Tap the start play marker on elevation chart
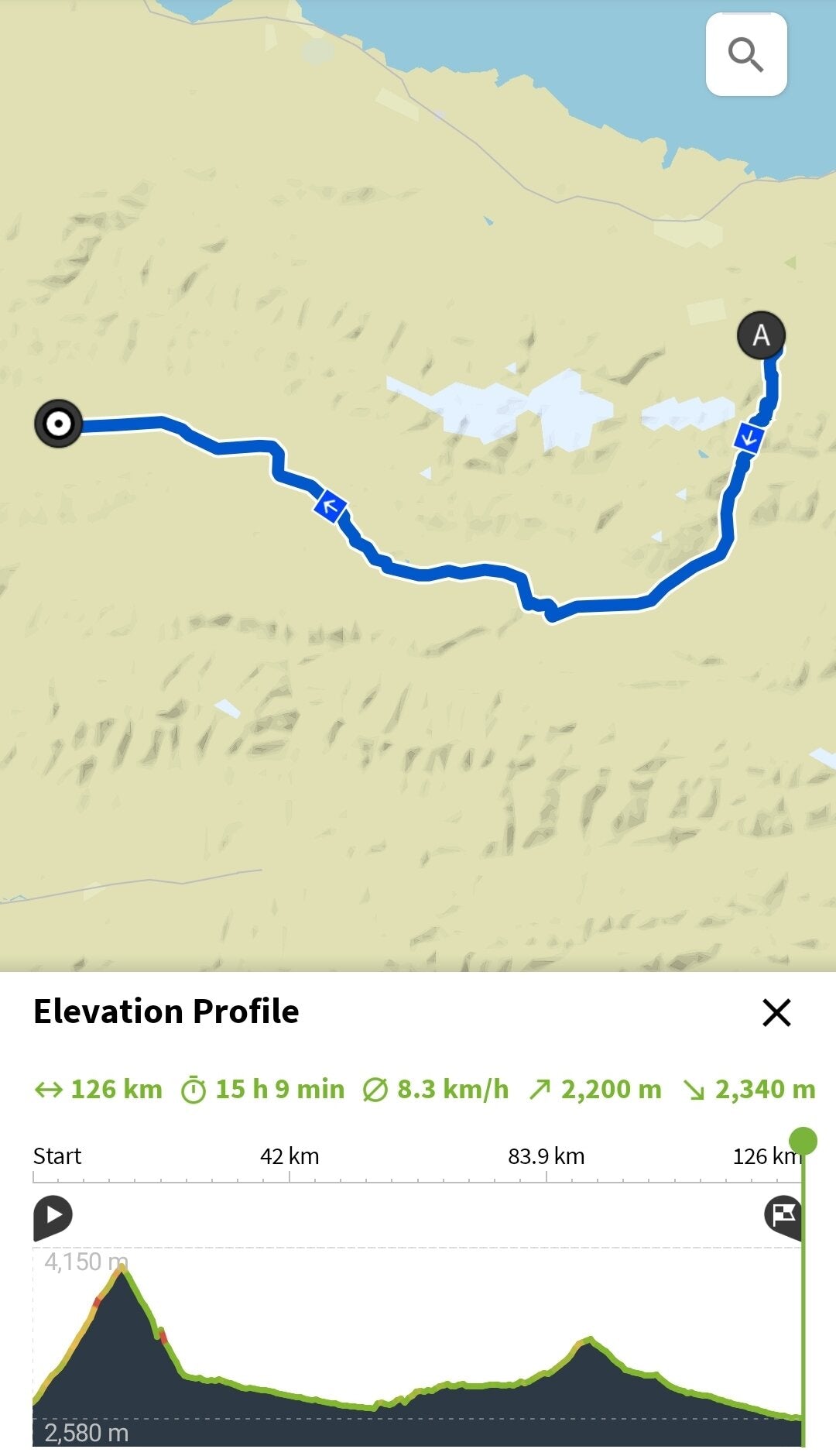 pyautogui.click(x=53, y=1215)
